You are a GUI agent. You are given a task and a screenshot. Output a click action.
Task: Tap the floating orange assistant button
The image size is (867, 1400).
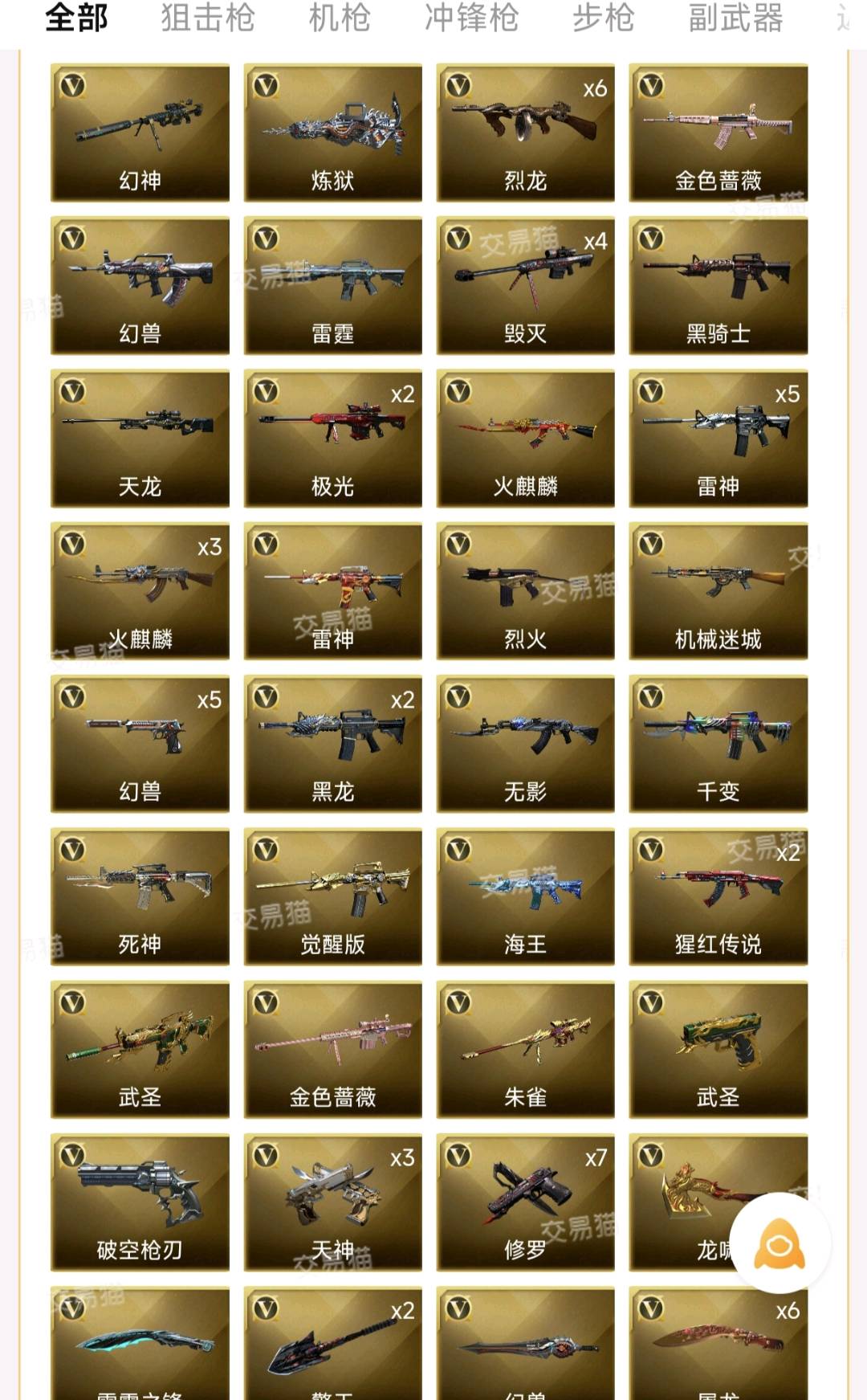tap(779, 1243)
